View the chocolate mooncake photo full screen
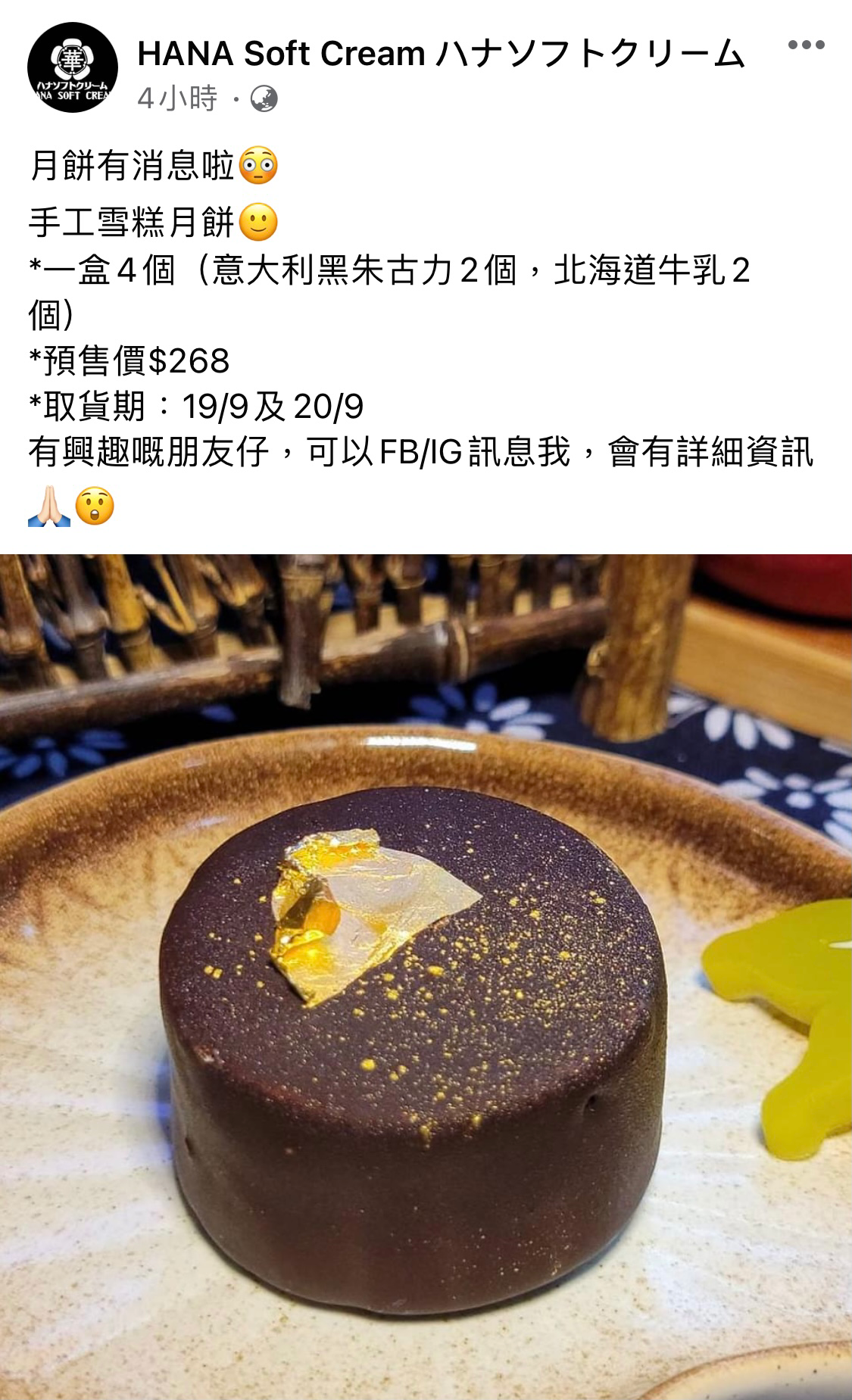852x1400 pixels. tap(426, 977)
